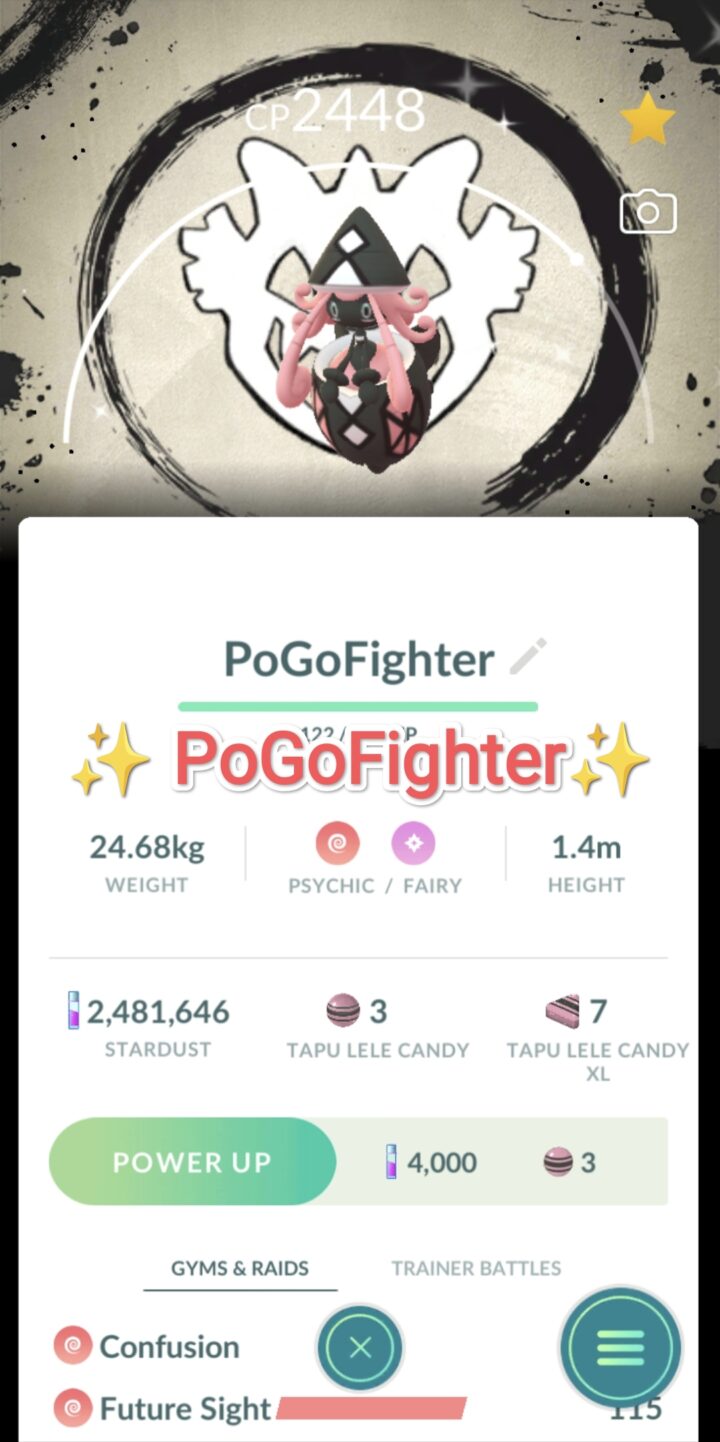This screenshot has height=1442, width=720.
Task: Switch to the Gyms & Raids tab
Action: point(240,1268)
